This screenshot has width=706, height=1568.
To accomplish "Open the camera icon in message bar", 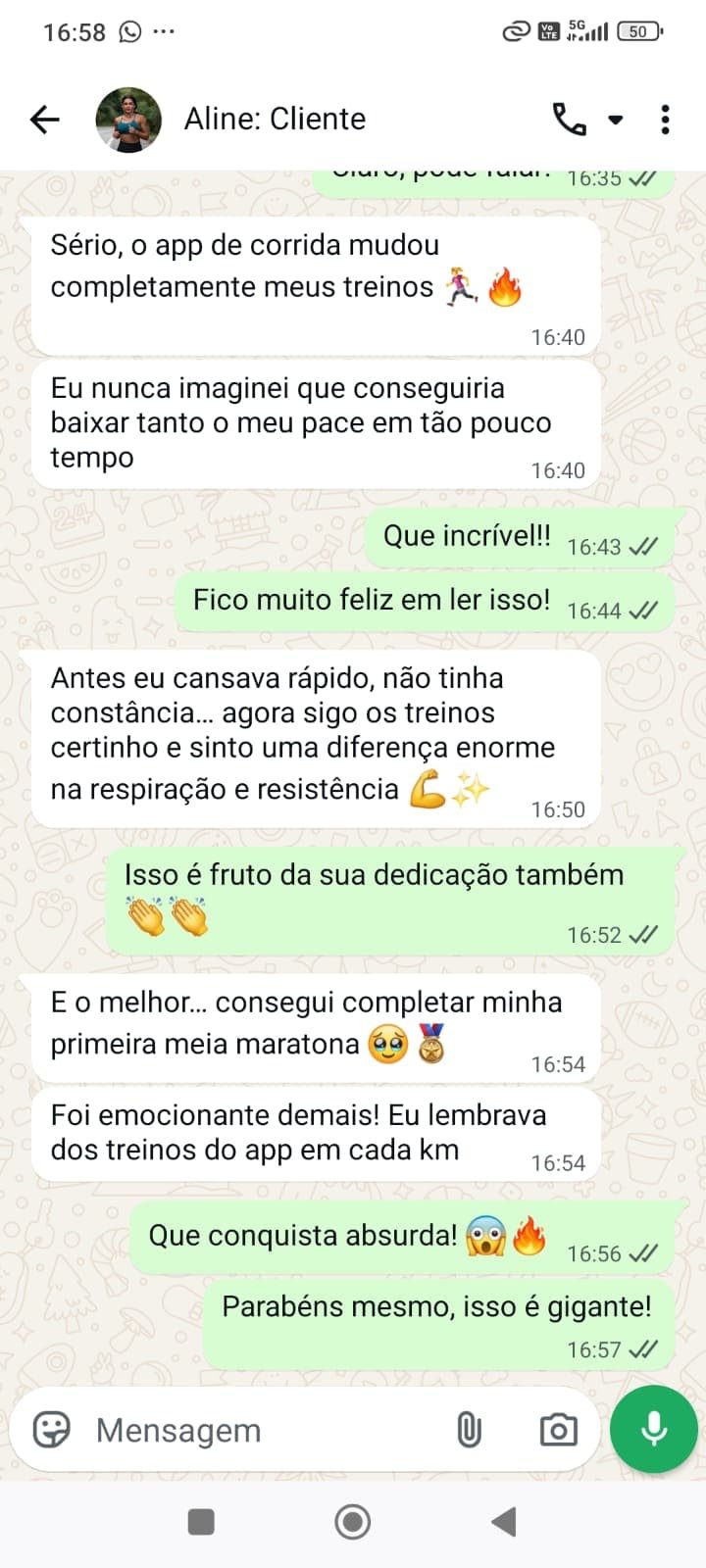I will coord(556,1430).
